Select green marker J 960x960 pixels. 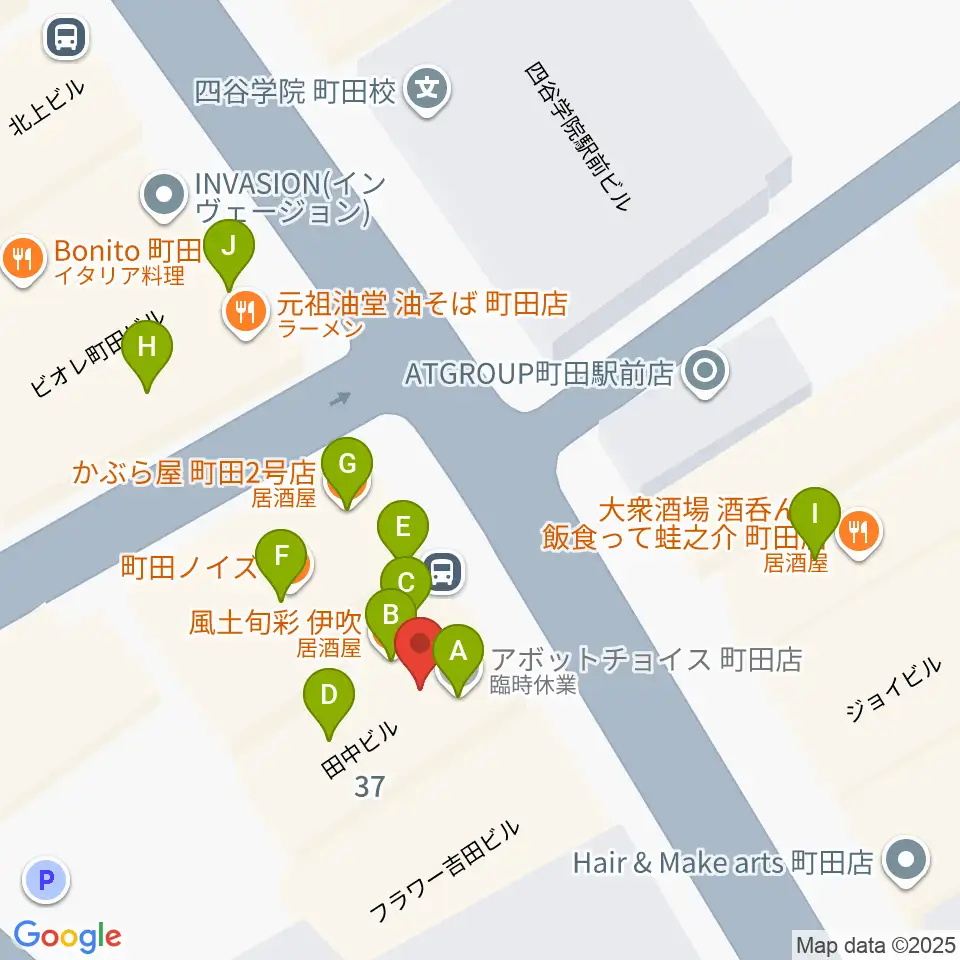coord(228,247)
